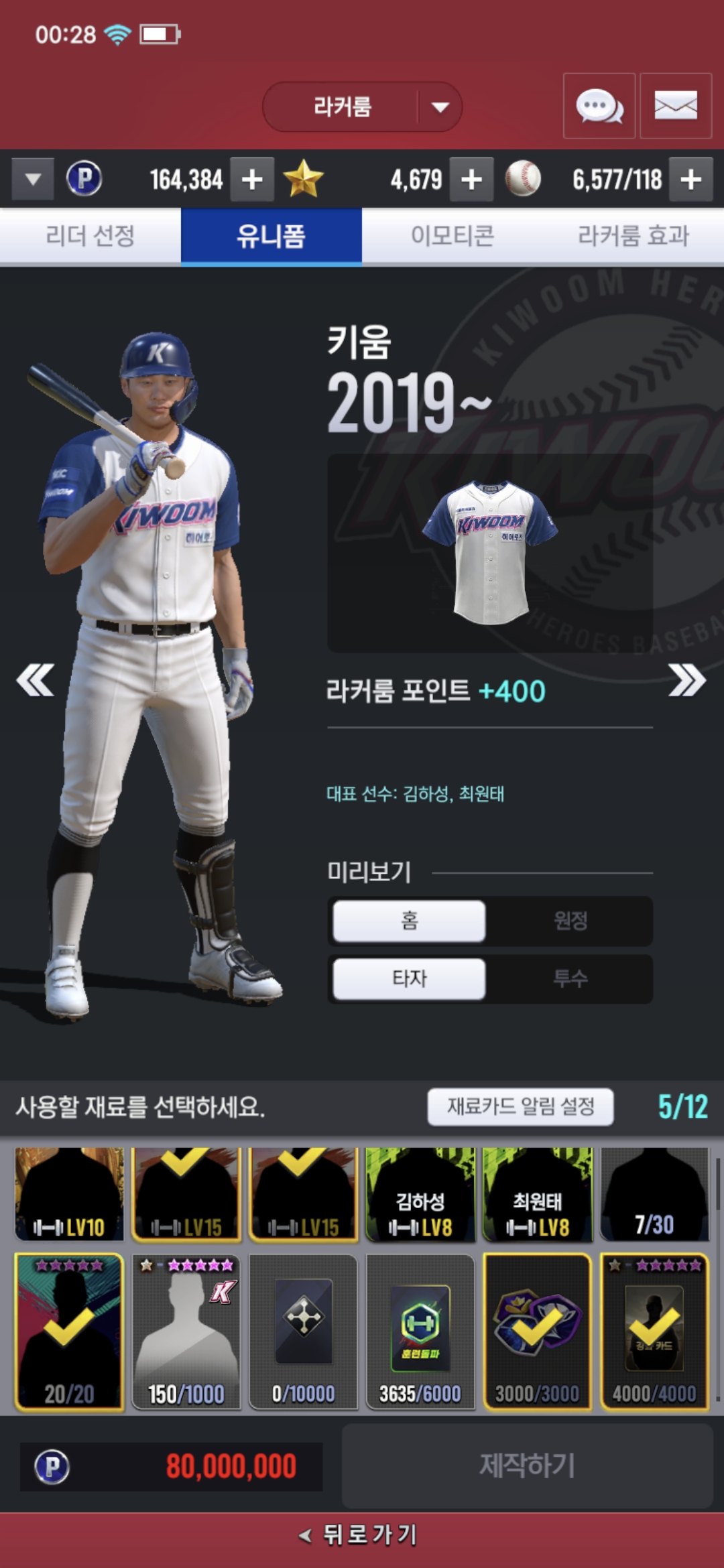Open the chat bubble icon
The image size is (724, 1568).
[599, 106]
